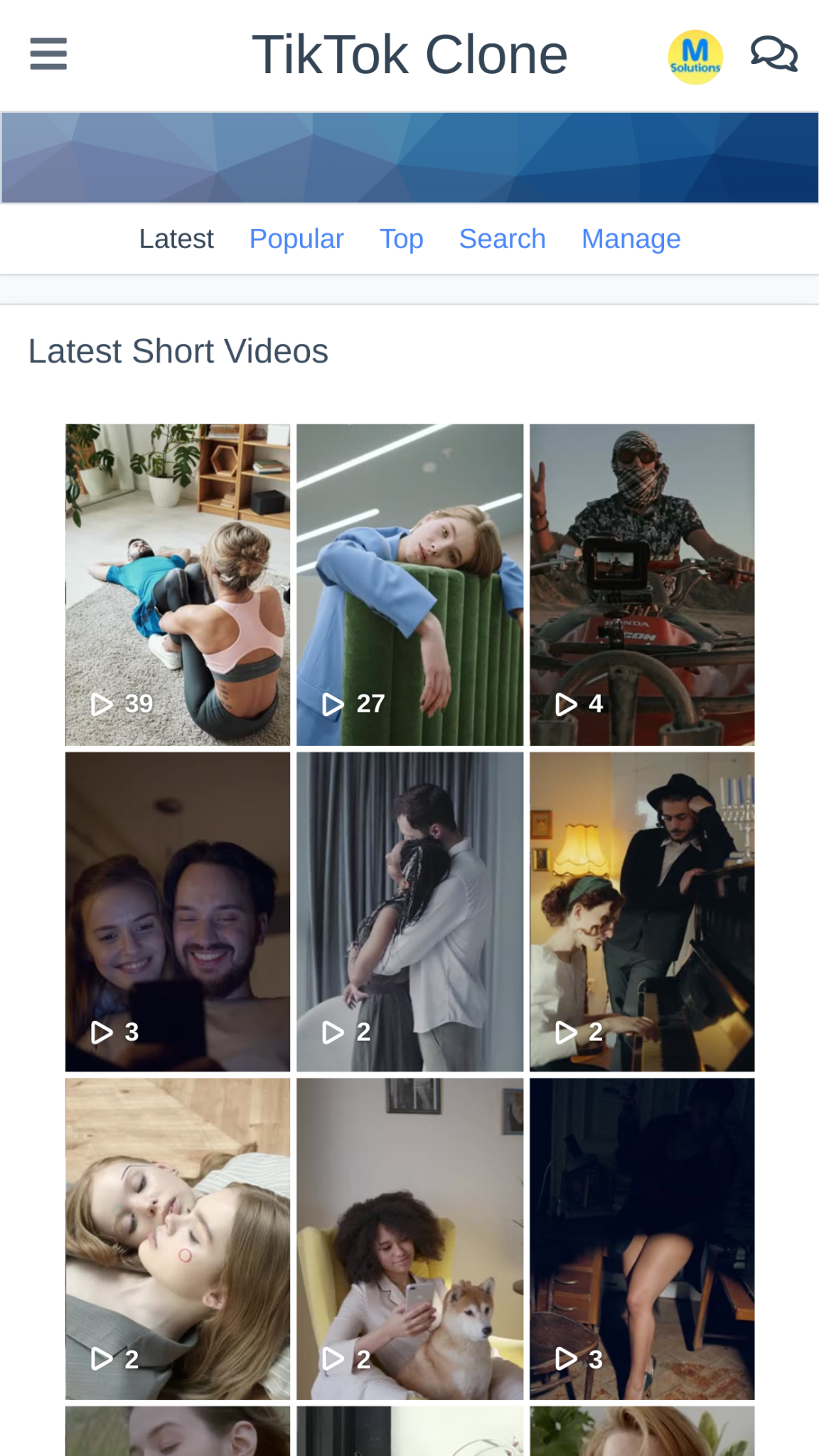Open the hamburger menu
The height and width of the screenshot is (1456, 819).
point(48,54)
